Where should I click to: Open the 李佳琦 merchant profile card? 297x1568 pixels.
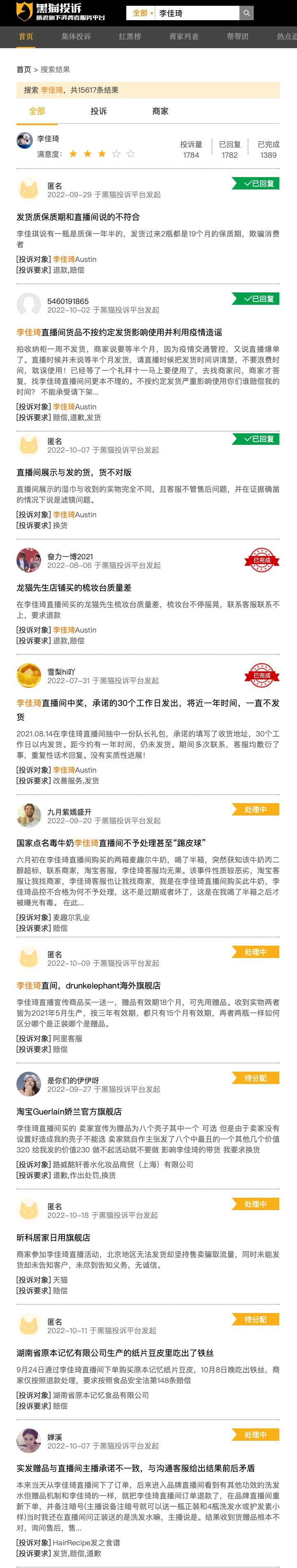pyautogui.click(x=48, y=139)
